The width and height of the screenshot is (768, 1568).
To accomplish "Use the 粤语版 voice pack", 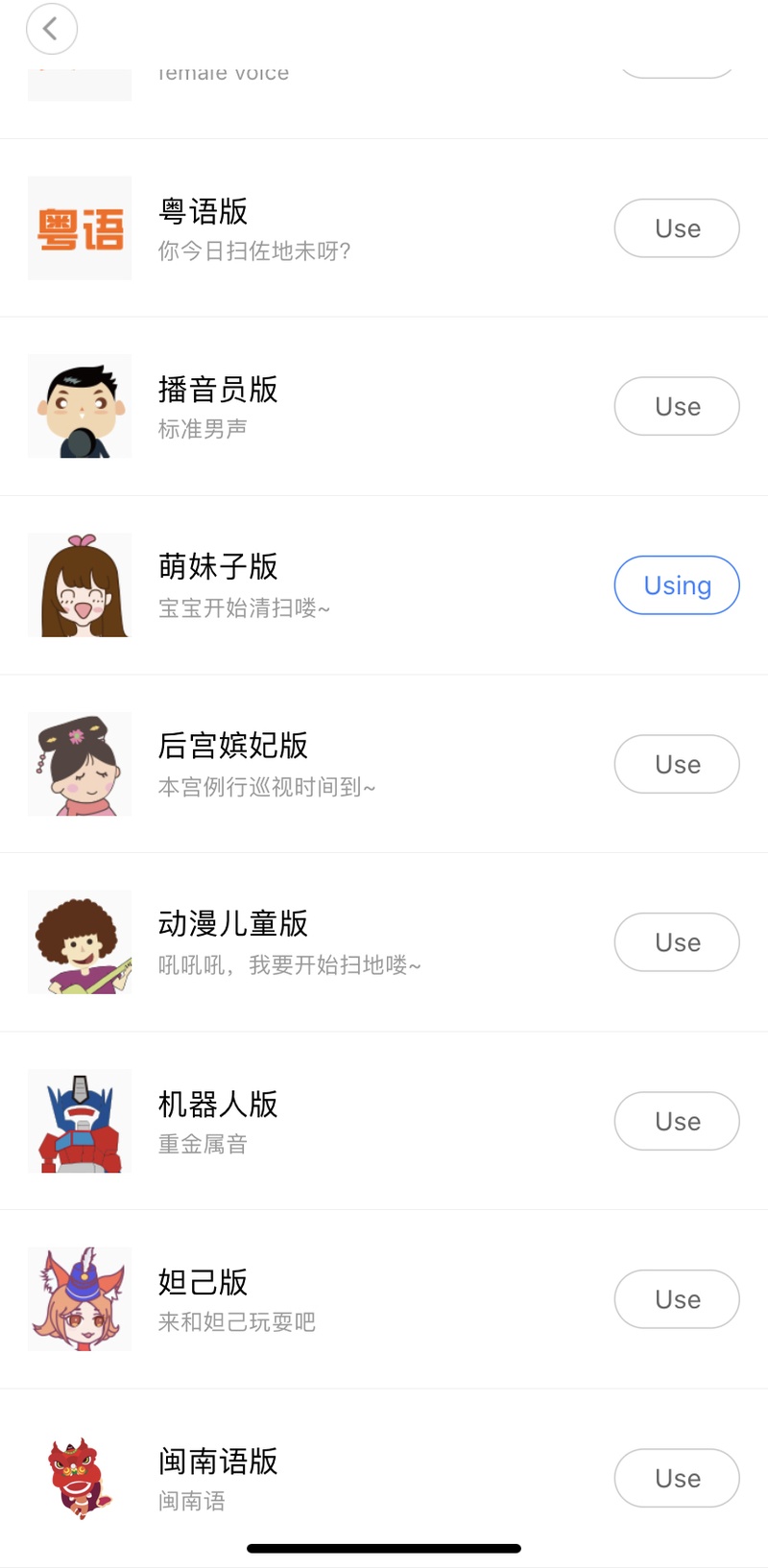I will point(677,228).
